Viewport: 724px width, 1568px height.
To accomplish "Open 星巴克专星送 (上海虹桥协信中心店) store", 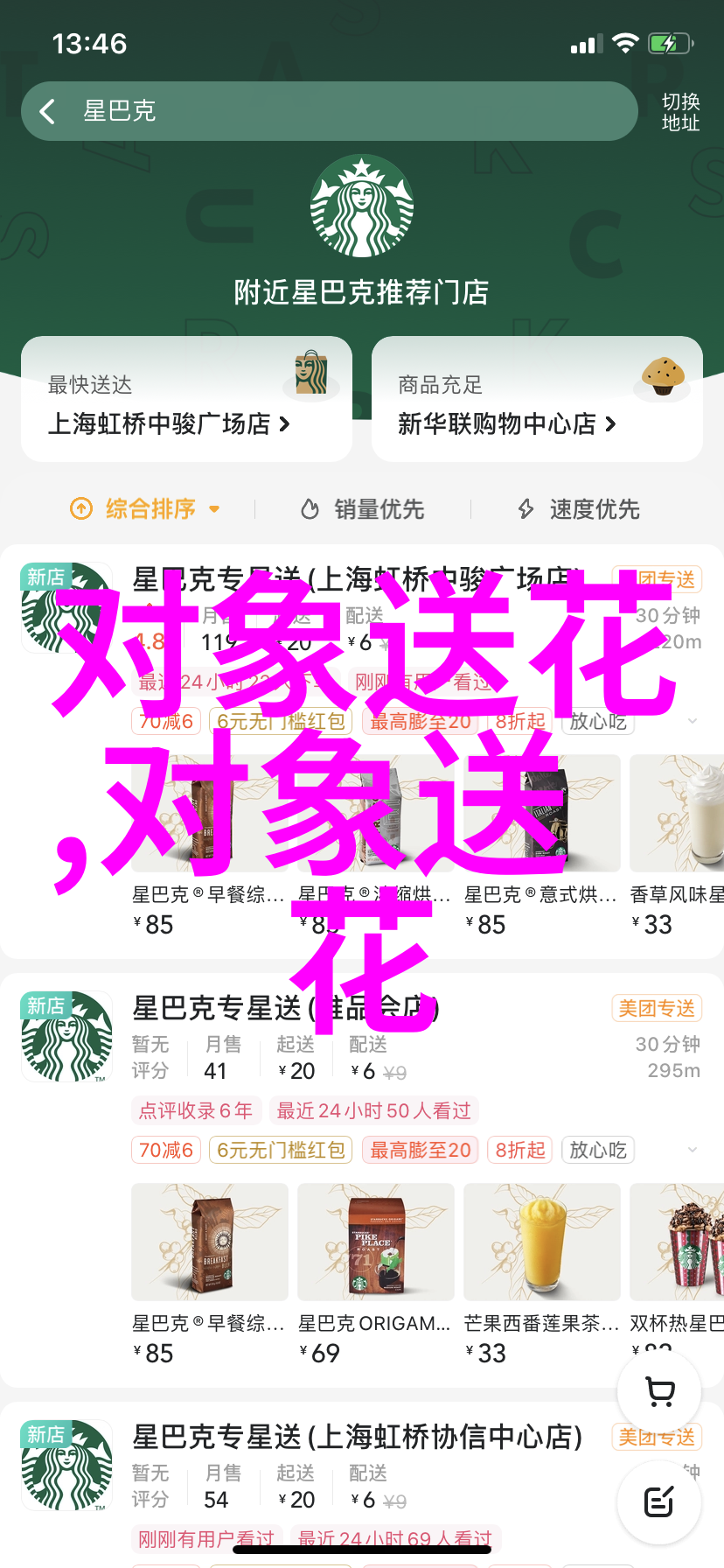I will pos(357,1437).
